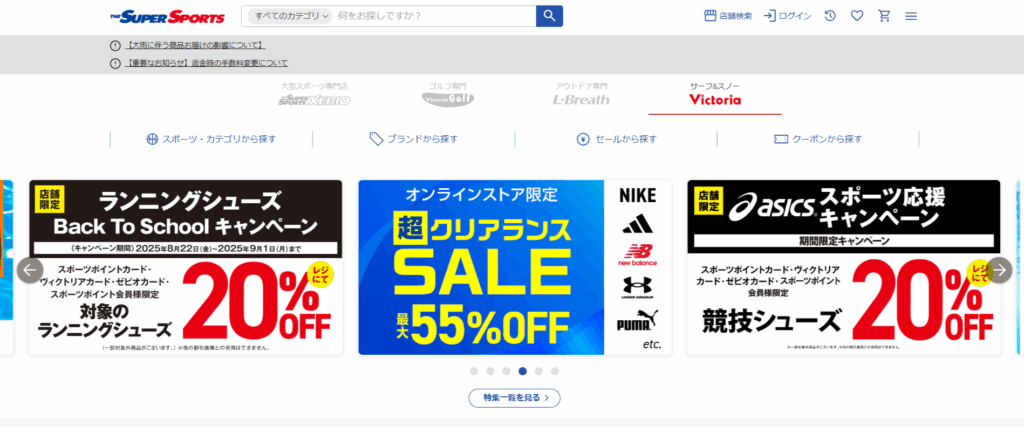This screenshot has height=427, width=1024.
Task: Select クーポンから探す
Action: pos(817,139)
